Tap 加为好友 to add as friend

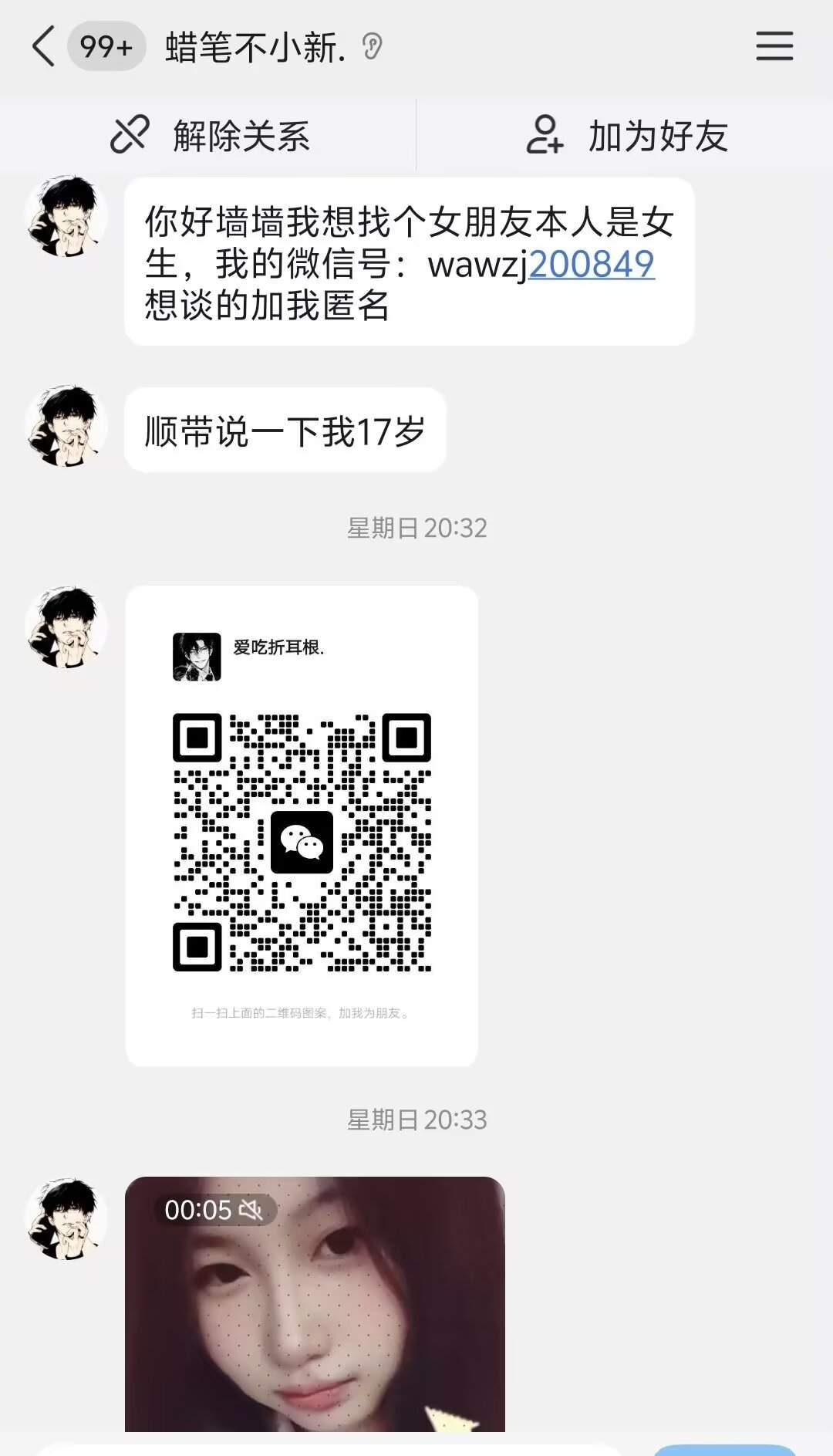point(626,136)
